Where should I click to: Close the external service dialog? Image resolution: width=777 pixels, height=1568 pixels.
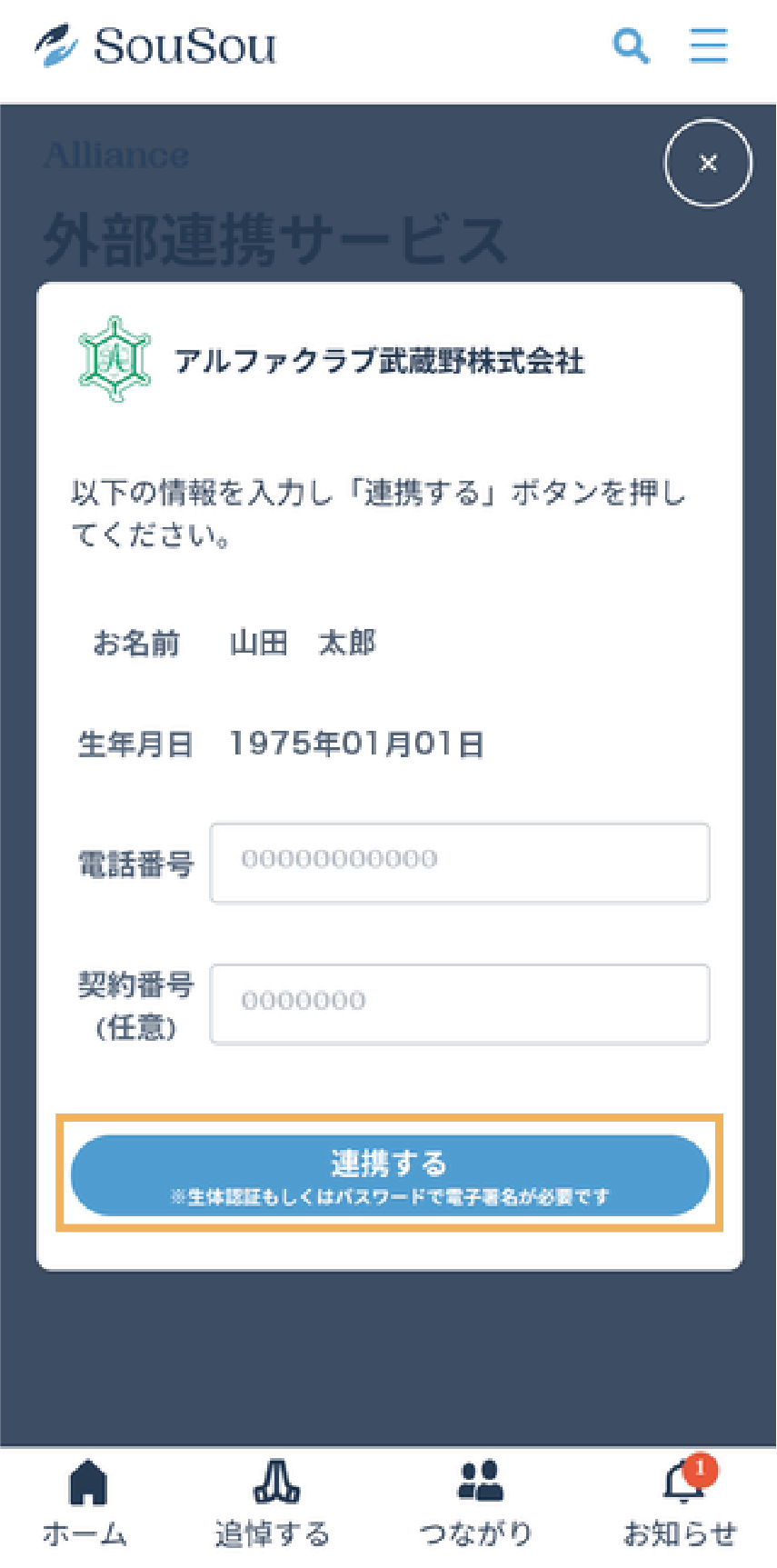[x=708, y=164]
